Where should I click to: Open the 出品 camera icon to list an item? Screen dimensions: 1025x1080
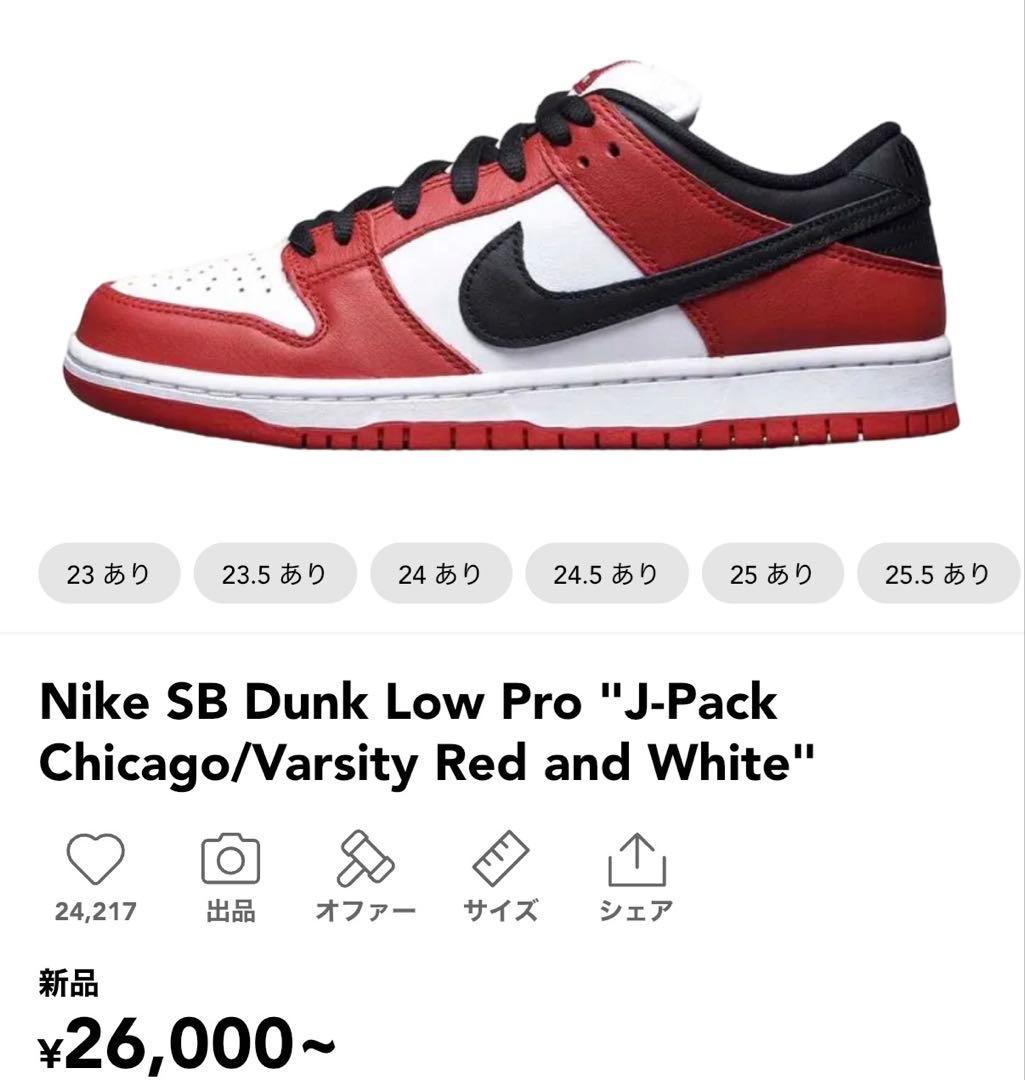(x=232, y=858)
